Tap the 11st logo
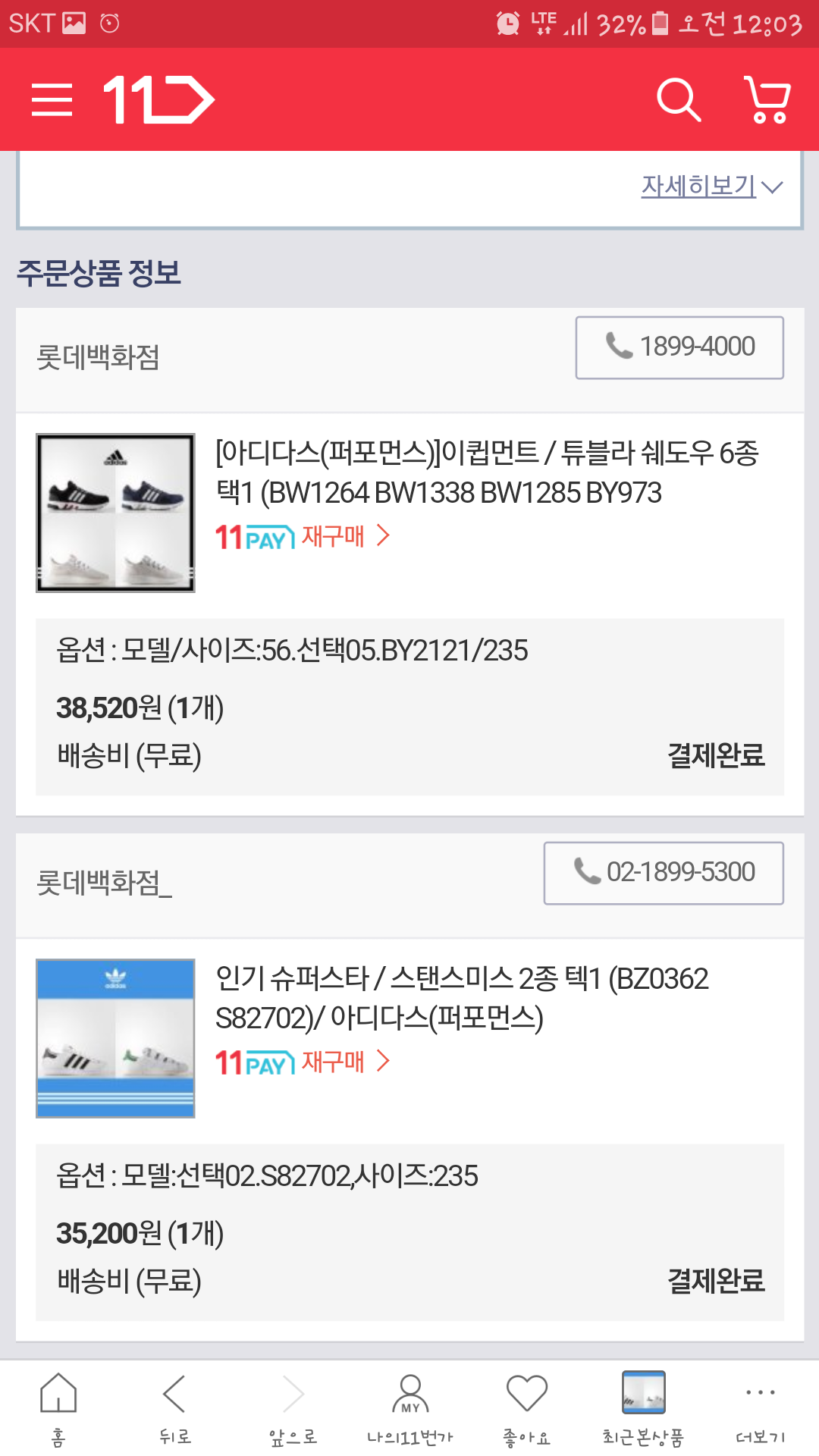The image size is (819, 1456). [x=158, y=99]
